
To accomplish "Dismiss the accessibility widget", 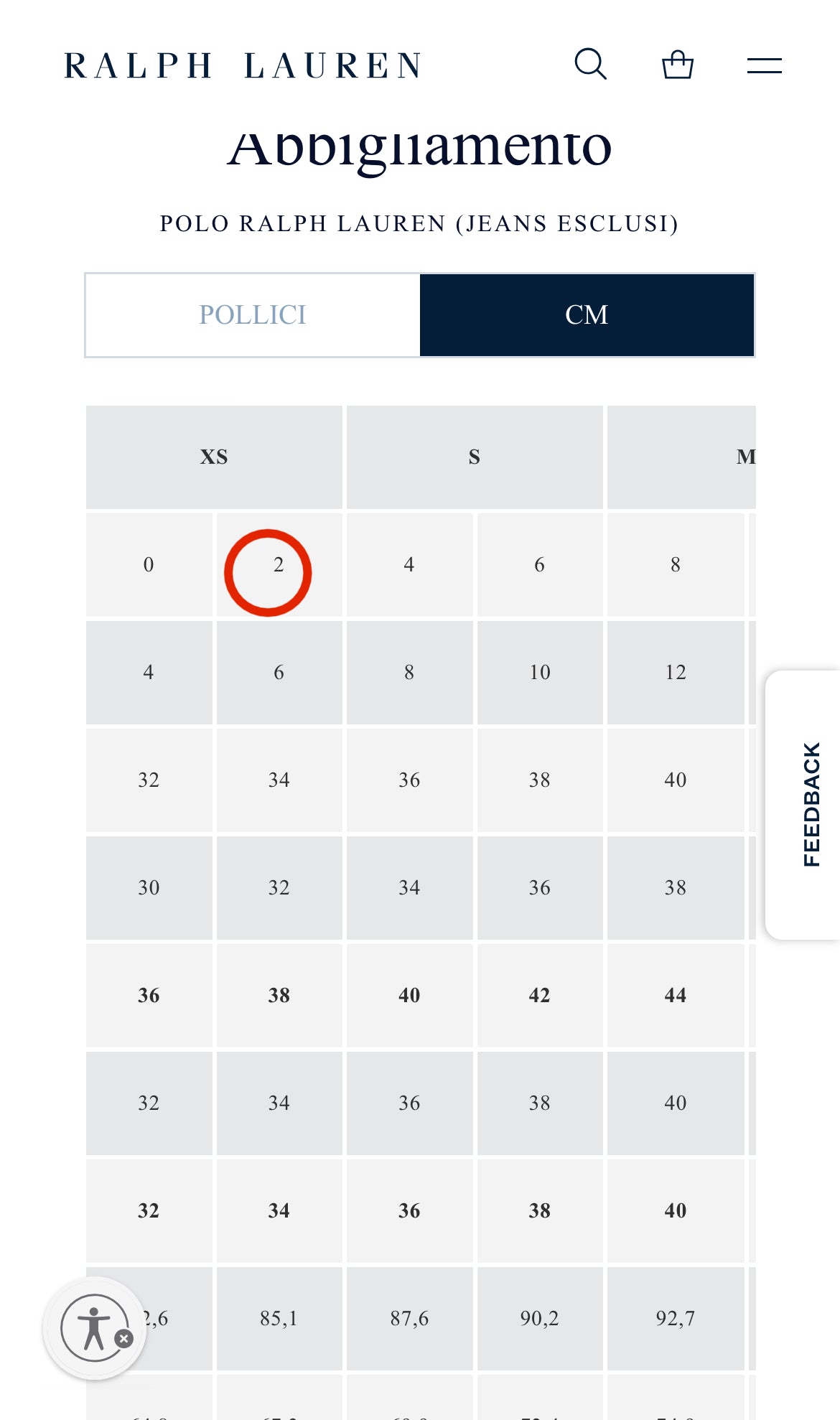I will (x=124, y=1339).
